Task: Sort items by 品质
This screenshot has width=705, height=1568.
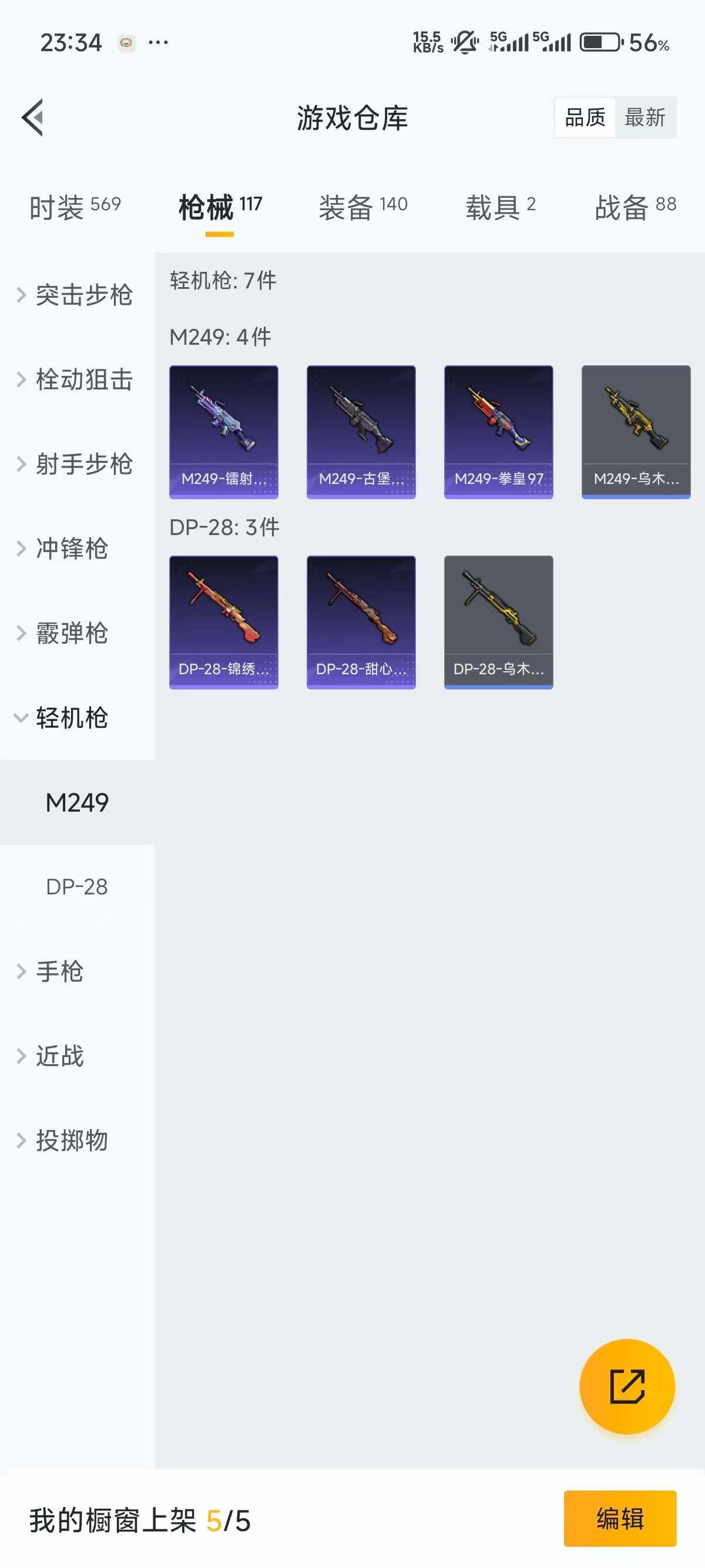Action: click(585, 117)
